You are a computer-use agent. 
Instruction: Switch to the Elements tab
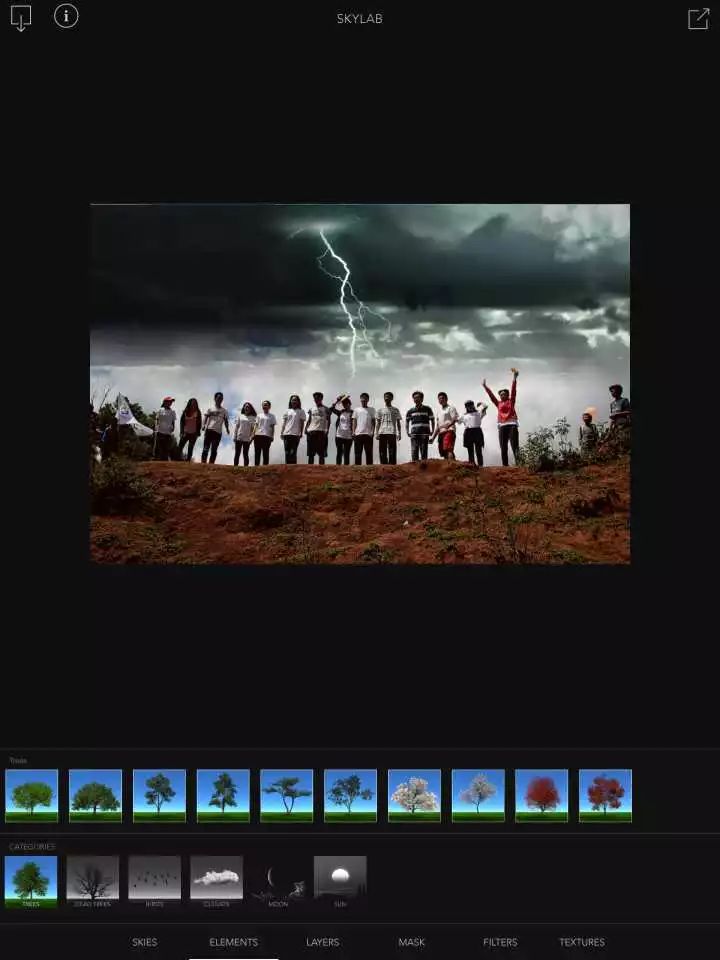pos(233,942)
